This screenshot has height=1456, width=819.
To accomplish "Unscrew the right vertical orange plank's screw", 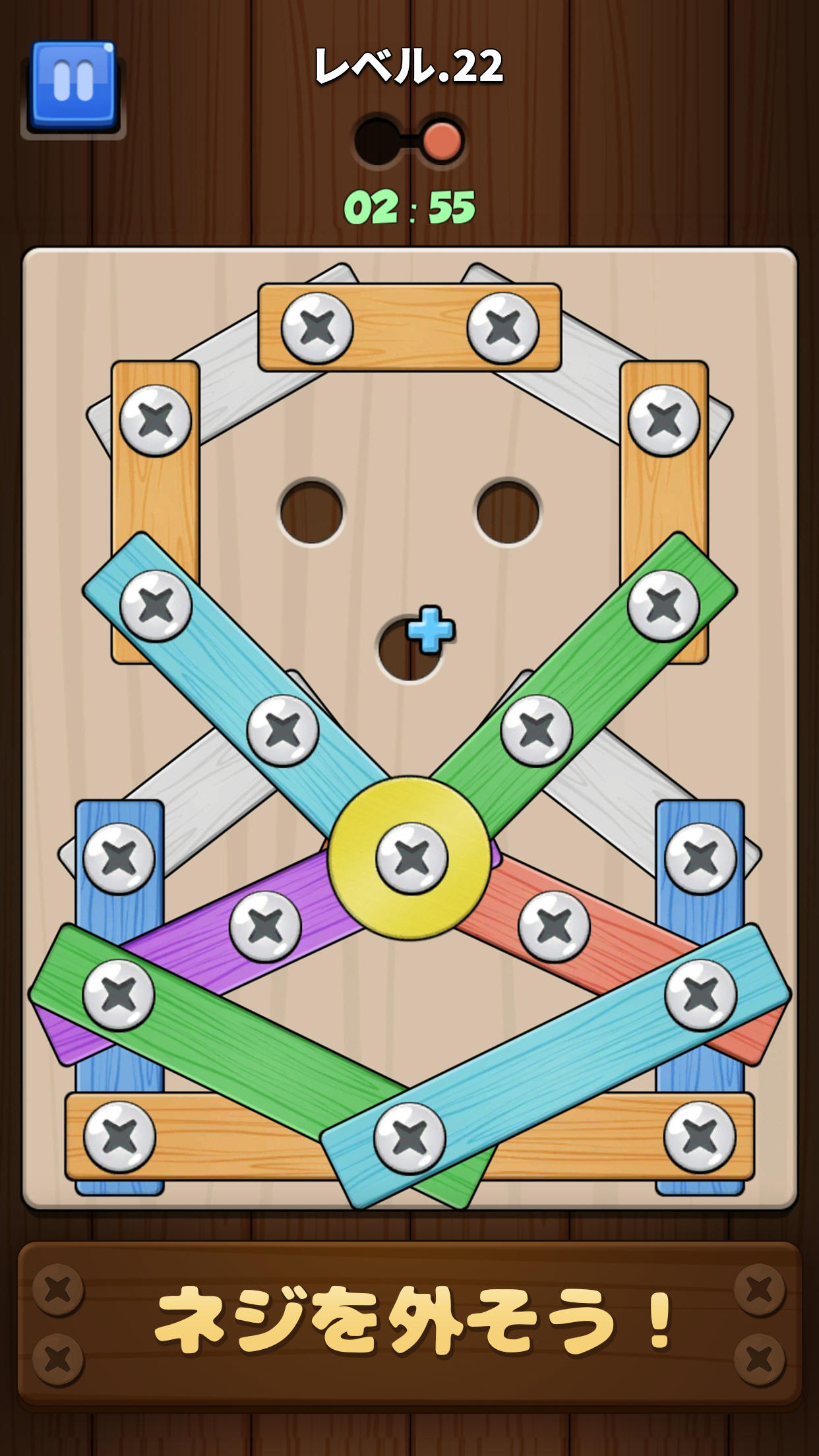I will [x=663, y=420].
